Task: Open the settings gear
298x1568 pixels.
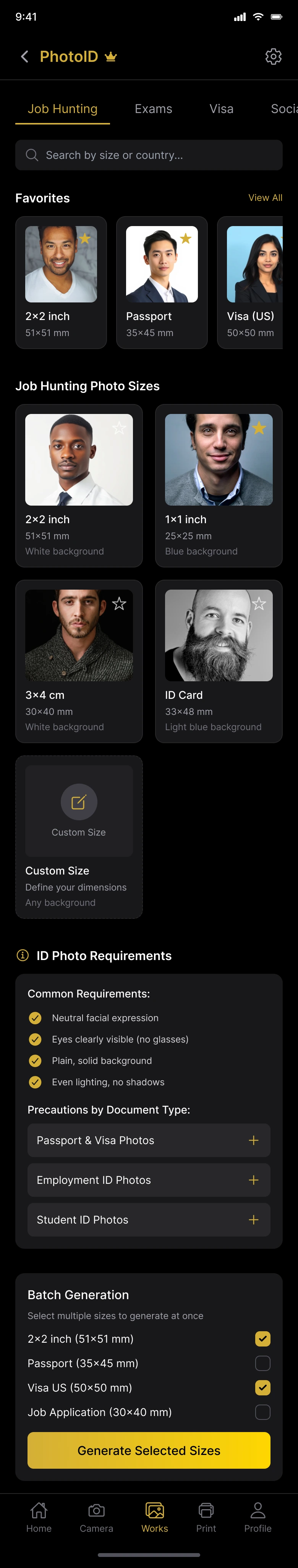Action: pos(273,57)
